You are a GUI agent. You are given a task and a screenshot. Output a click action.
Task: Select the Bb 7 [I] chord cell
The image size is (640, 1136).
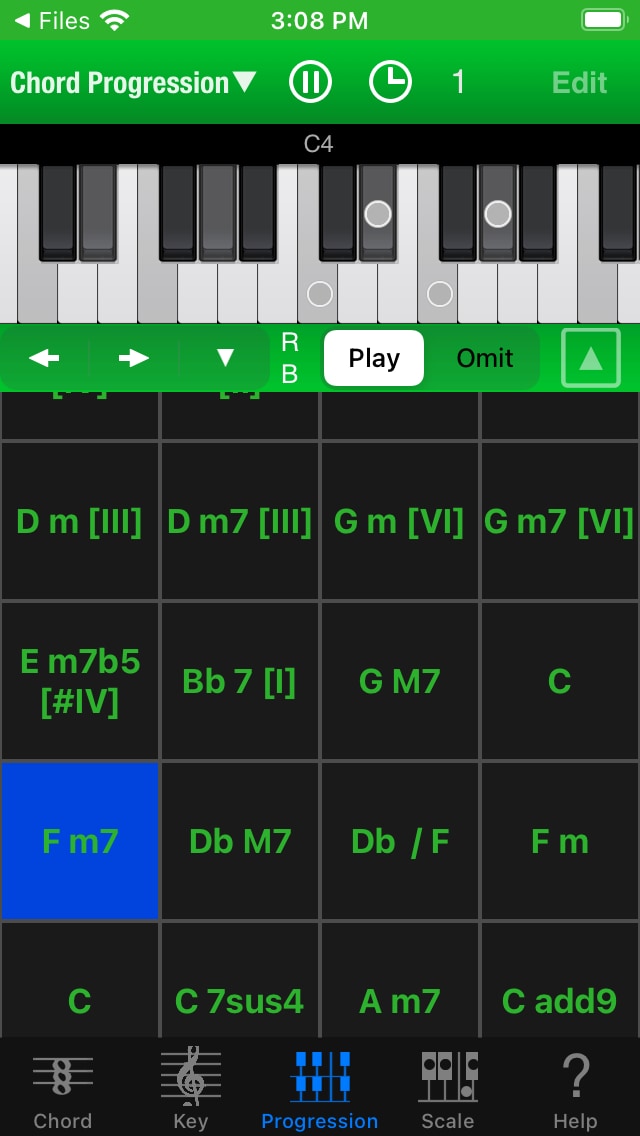pos(240,681)
